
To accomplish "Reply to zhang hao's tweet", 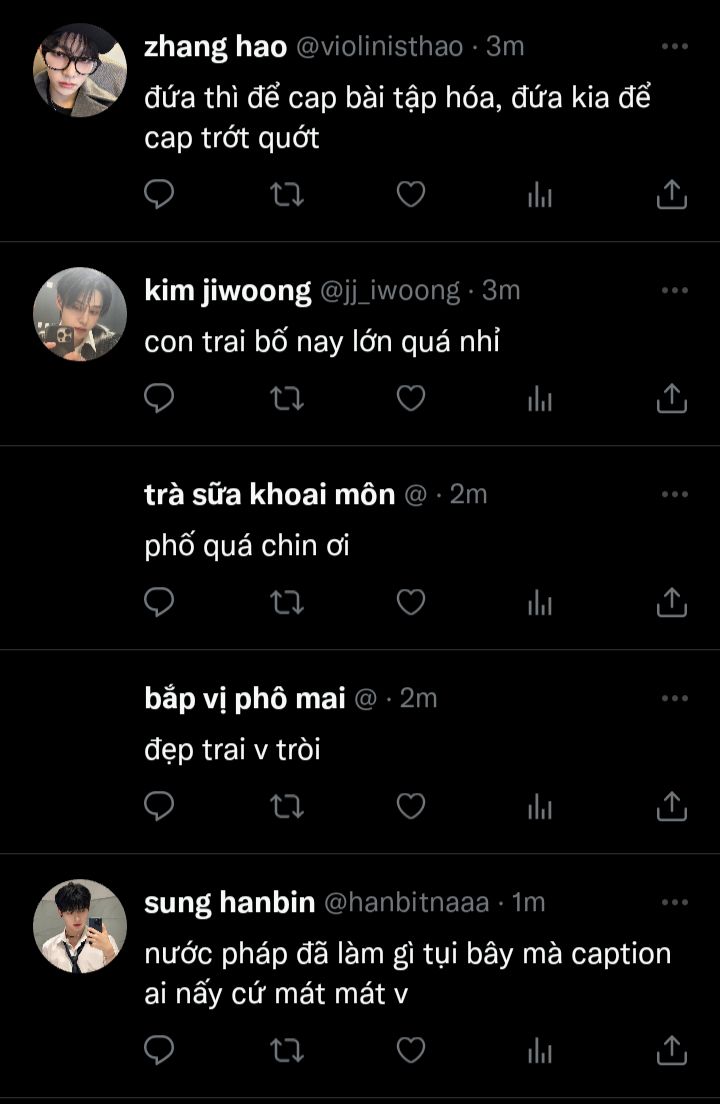I will [159, 194].
